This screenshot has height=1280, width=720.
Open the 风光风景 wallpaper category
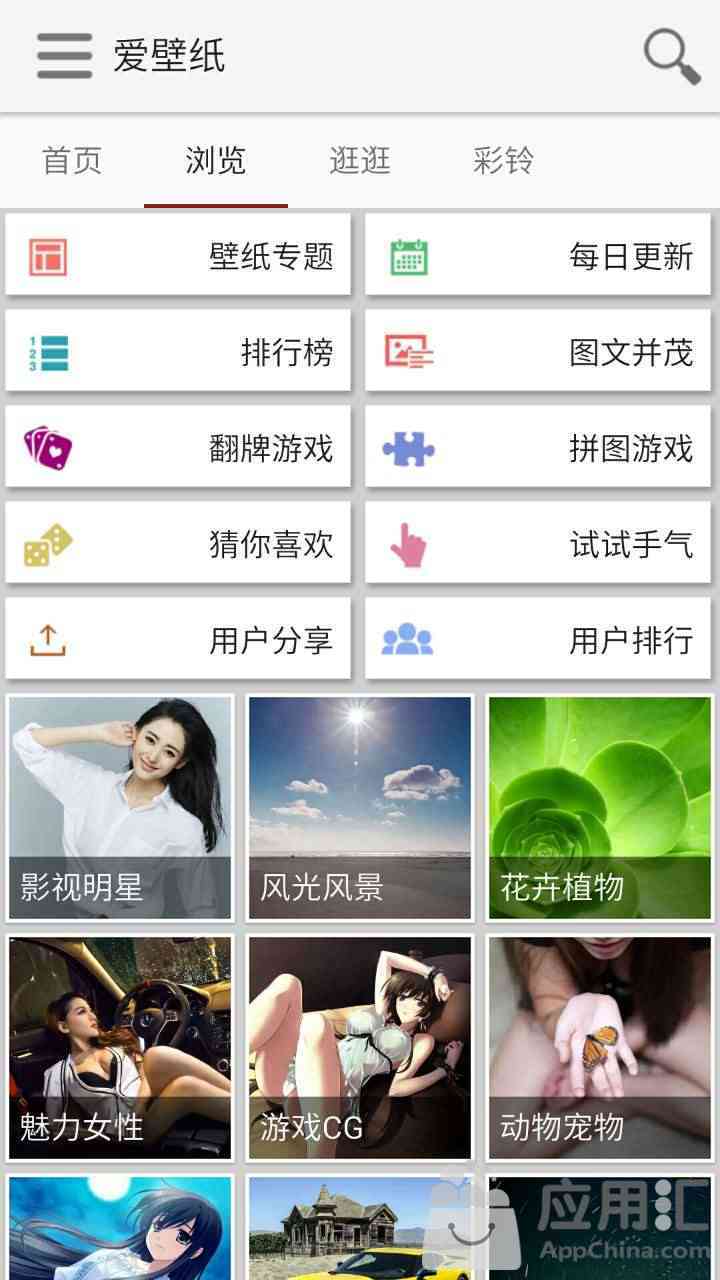tap(360, 808)
